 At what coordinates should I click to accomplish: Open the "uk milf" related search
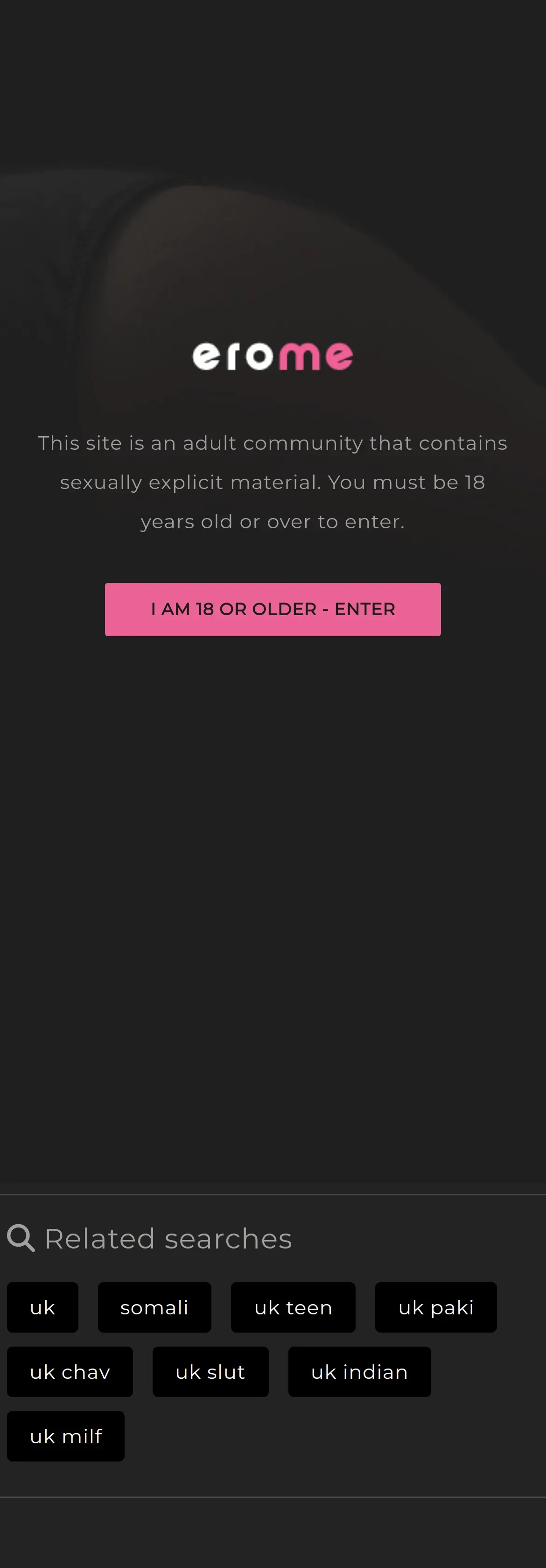coord(66,1437)
